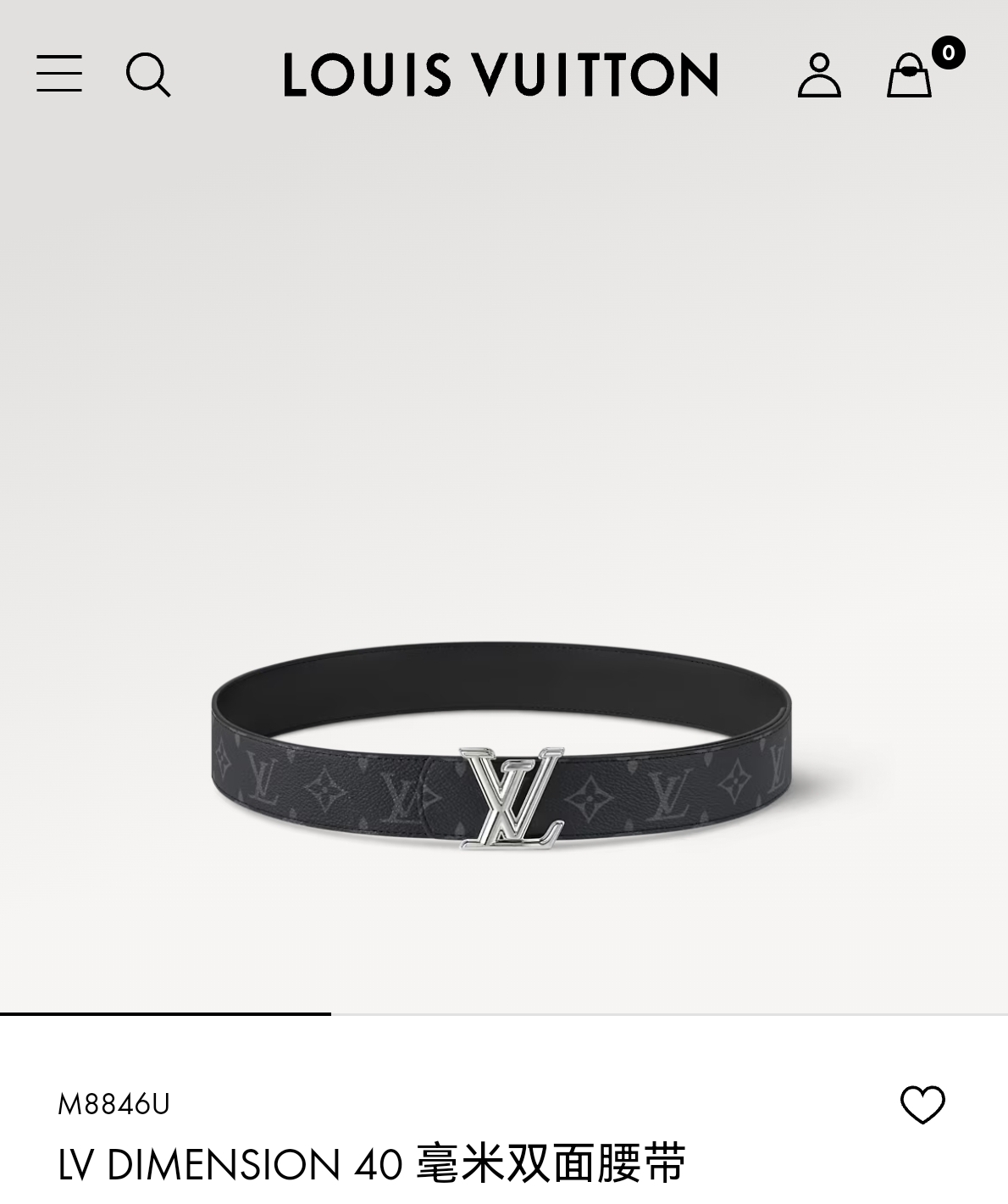Open the hamburger navigation menu
The width and height of the screenshot is (1008, 1204).
[59, 74]
